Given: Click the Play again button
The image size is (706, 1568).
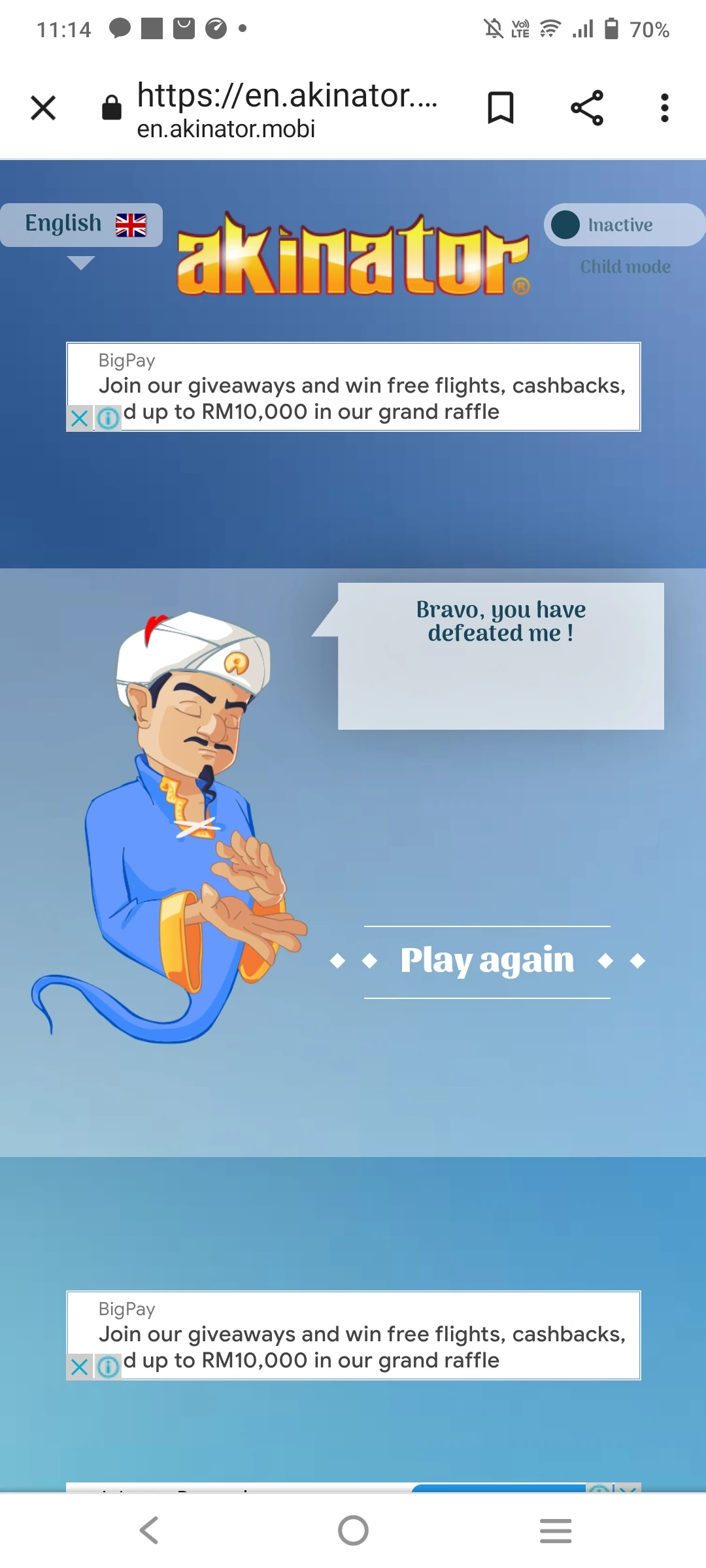Looking at the screenshot, I should 487,958.
